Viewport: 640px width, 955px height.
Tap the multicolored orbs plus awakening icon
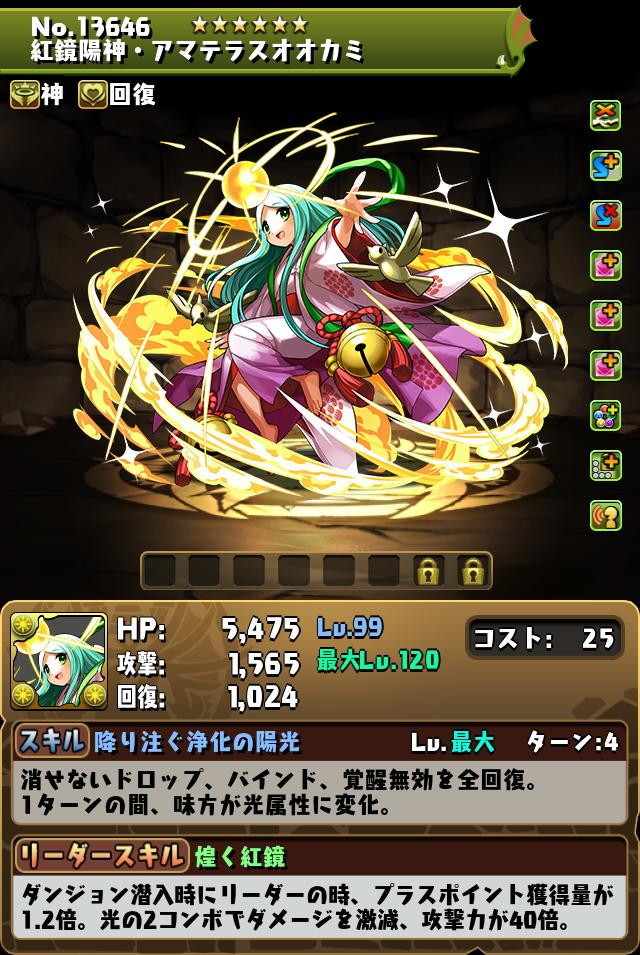click(605, 414)
